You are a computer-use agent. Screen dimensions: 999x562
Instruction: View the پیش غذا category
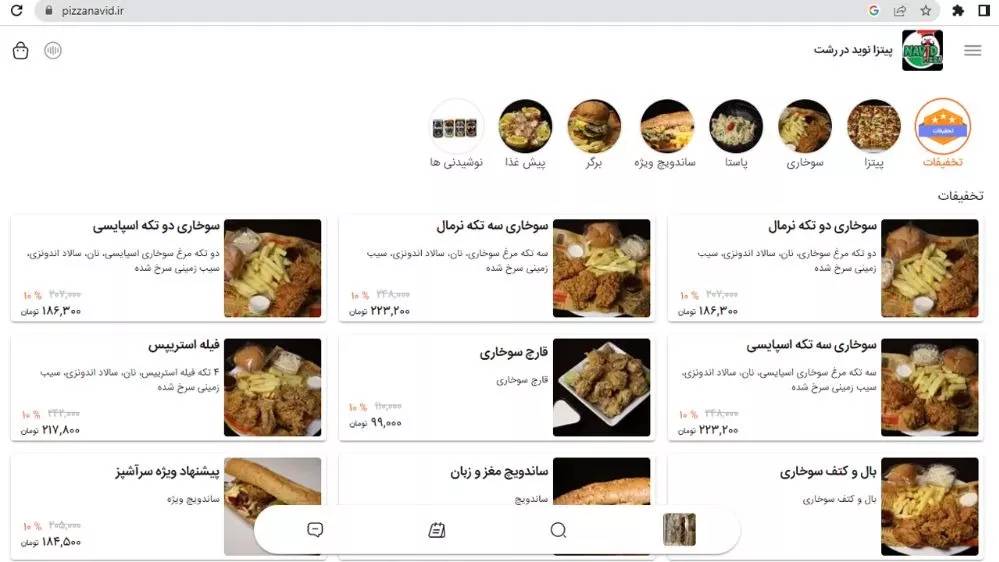[525, 127]
